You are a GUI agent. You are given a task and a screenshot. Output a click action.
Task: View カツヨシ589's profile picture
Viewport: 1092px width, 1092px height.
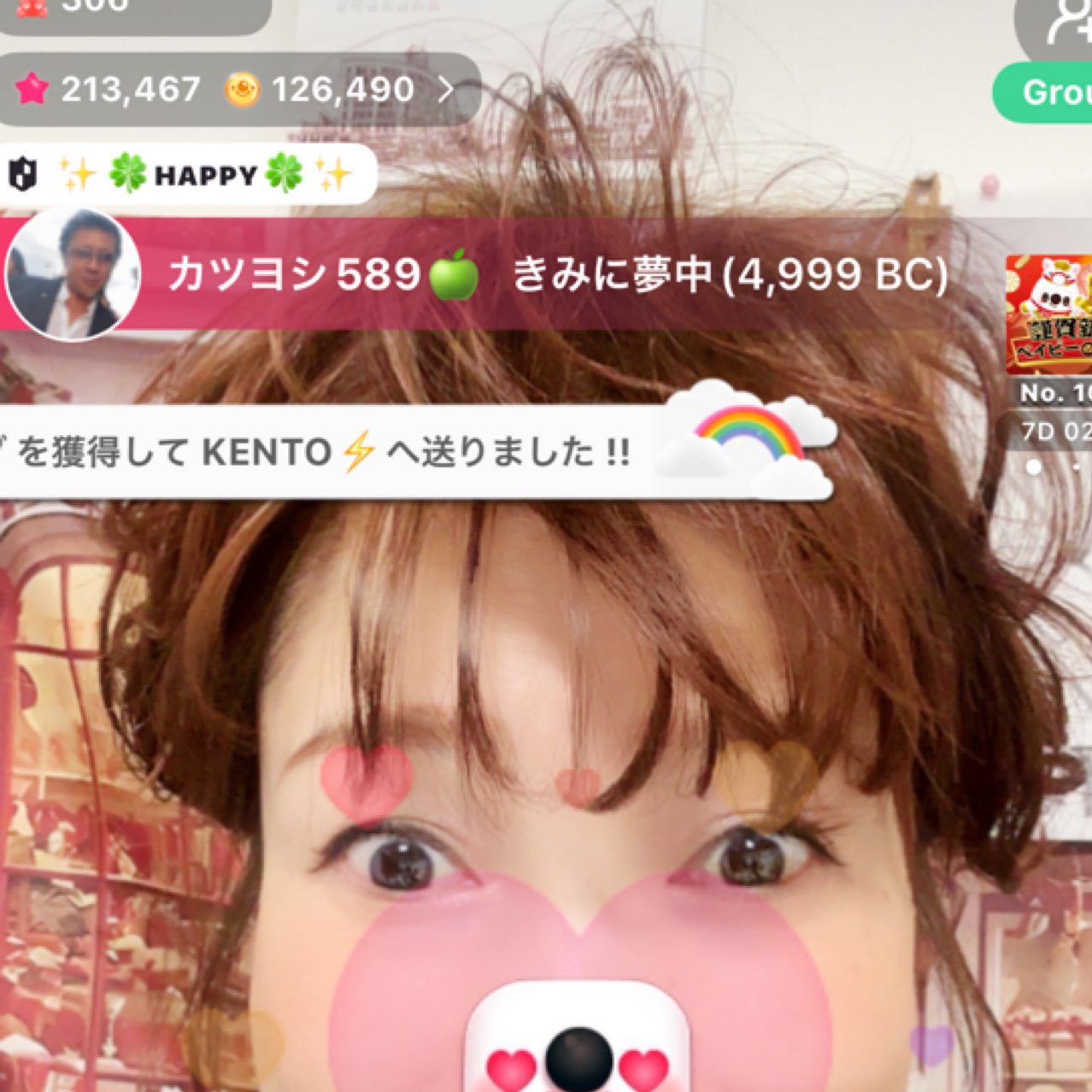click(73, 273)
